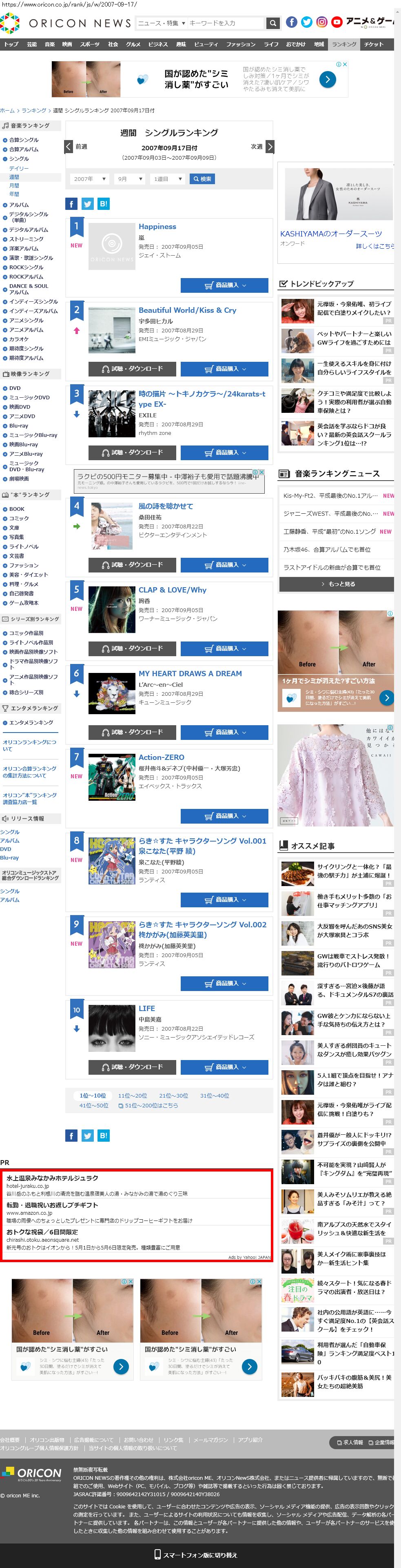Switch to the 音楽 navigation tab
The image size is (401, 1568).
point(50,45)
